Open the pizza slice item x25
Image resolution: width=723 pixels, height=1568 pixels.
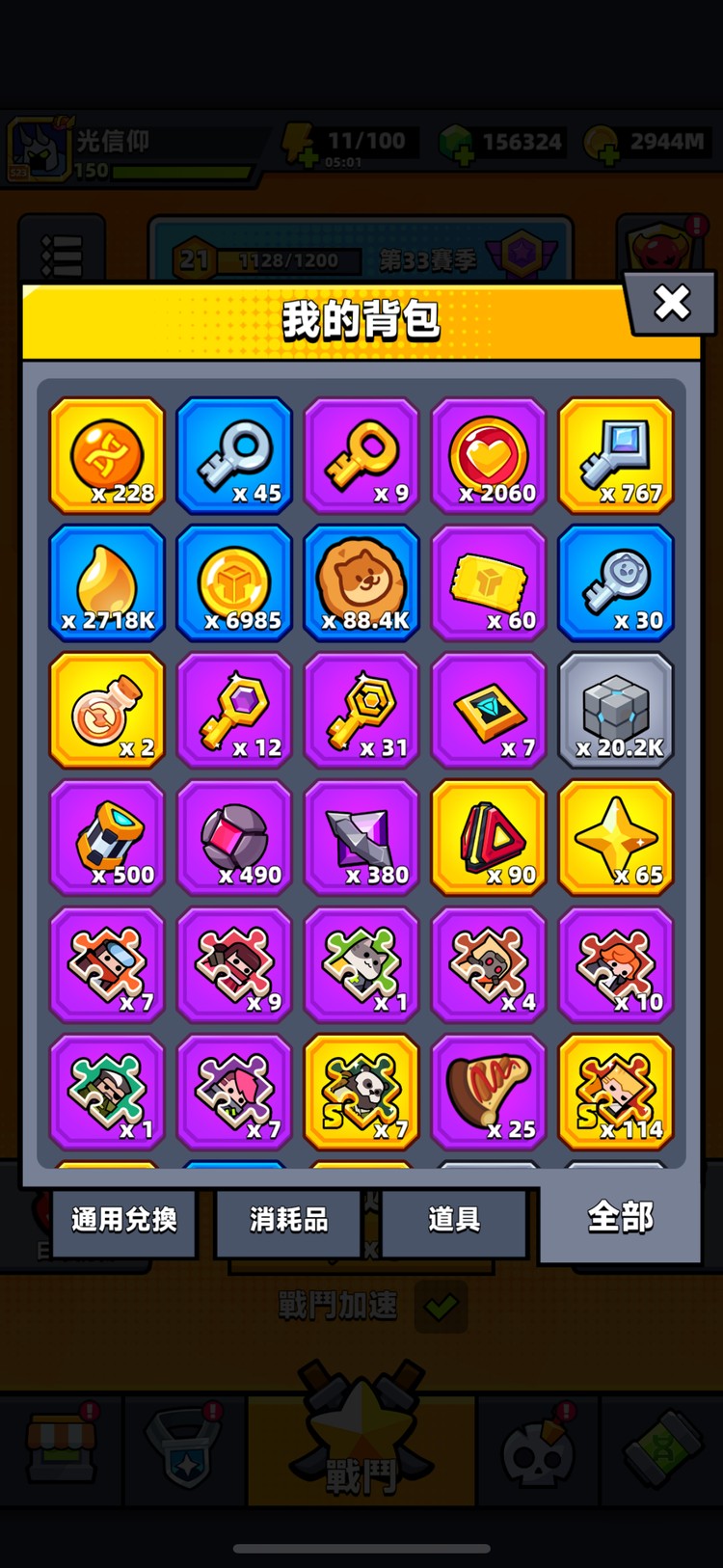click(489, 1092)
